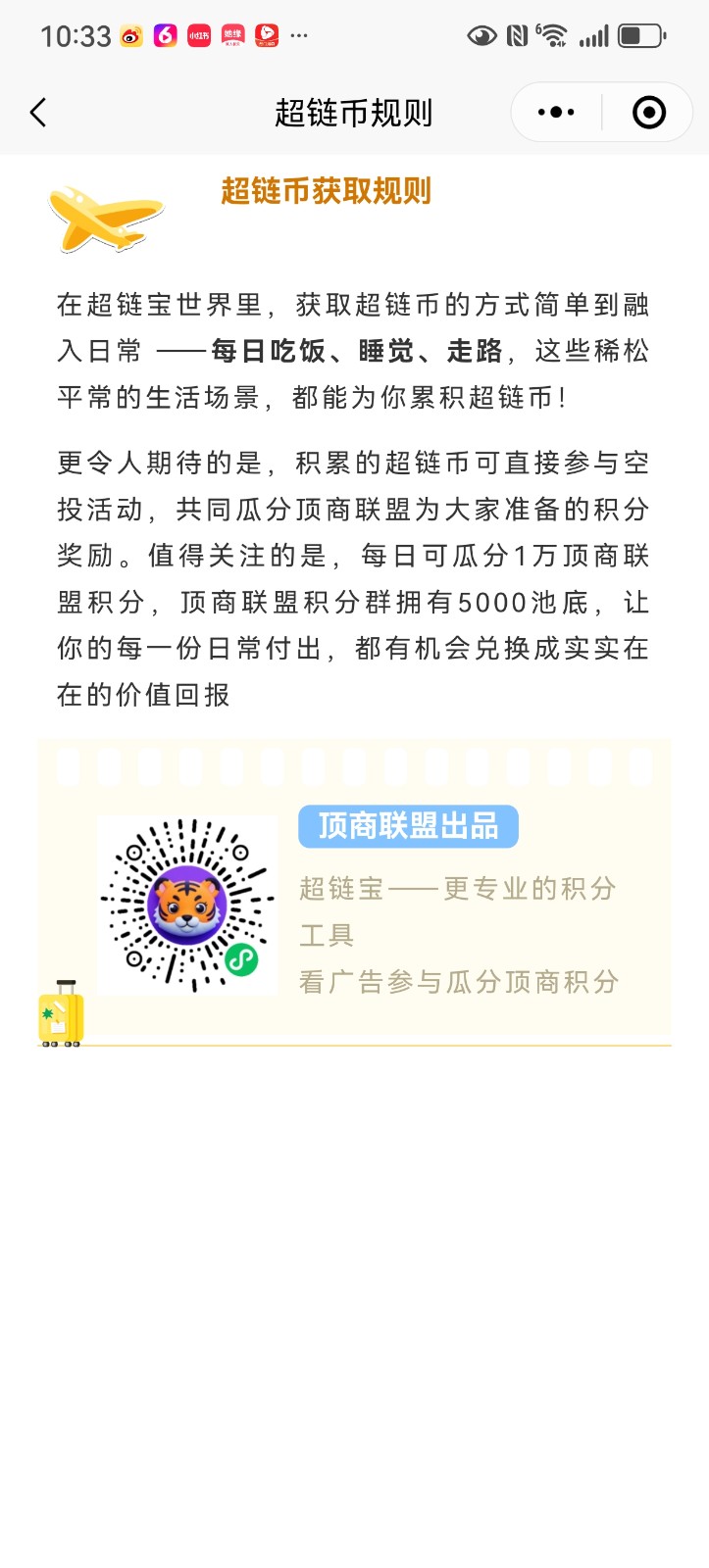Tap the tiger avatar QR code
This screenshot has height=1568, width=709.
pyautogui.click(x=186, y=902)
